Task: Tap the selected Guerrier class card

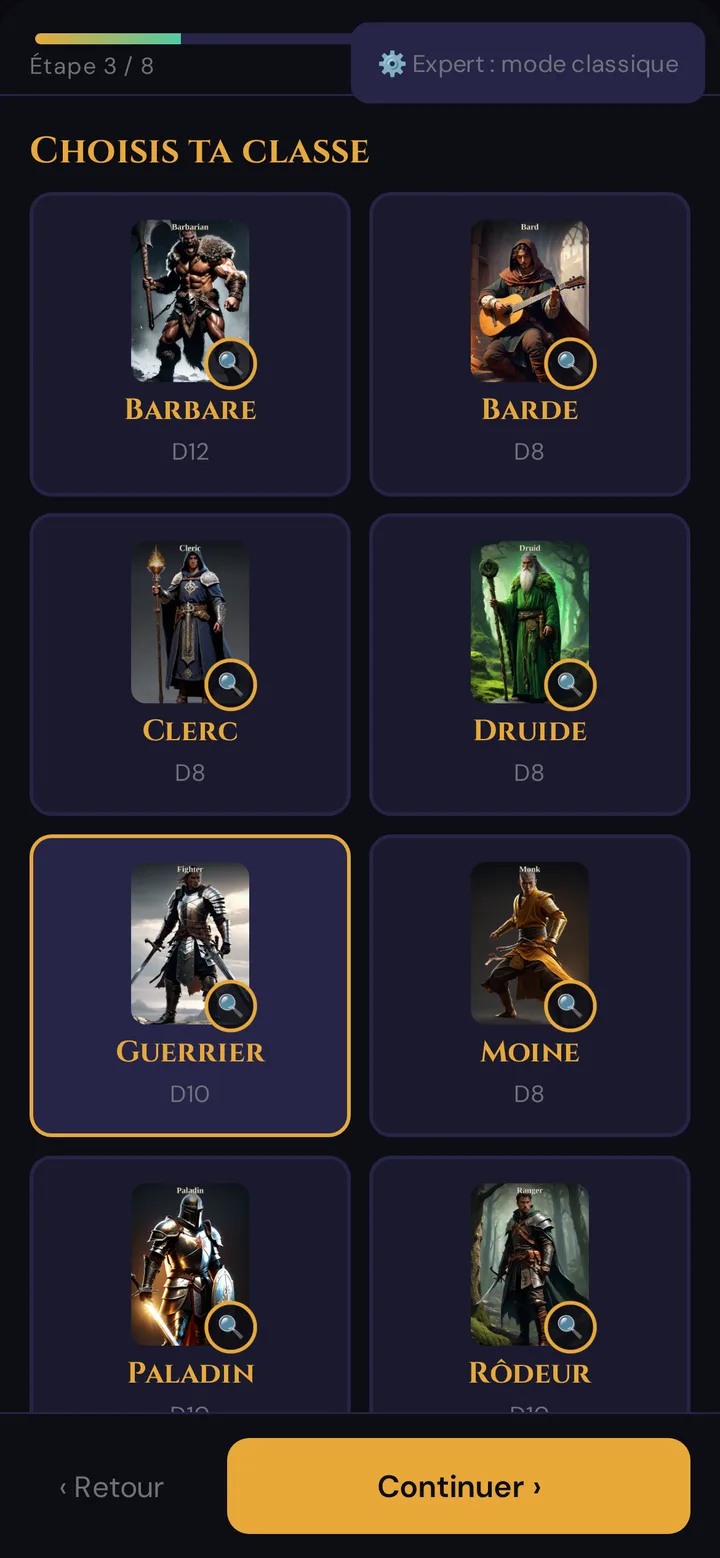Action: [x=190, y=986]
